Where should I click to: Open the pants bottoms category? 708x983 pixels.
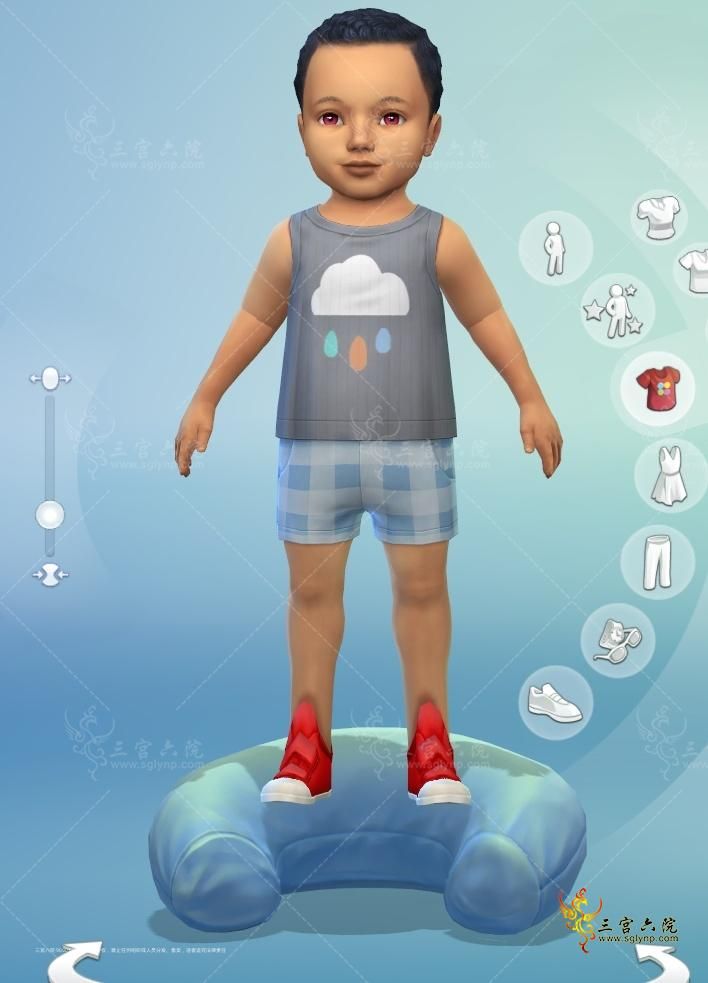tap(656, 562)
